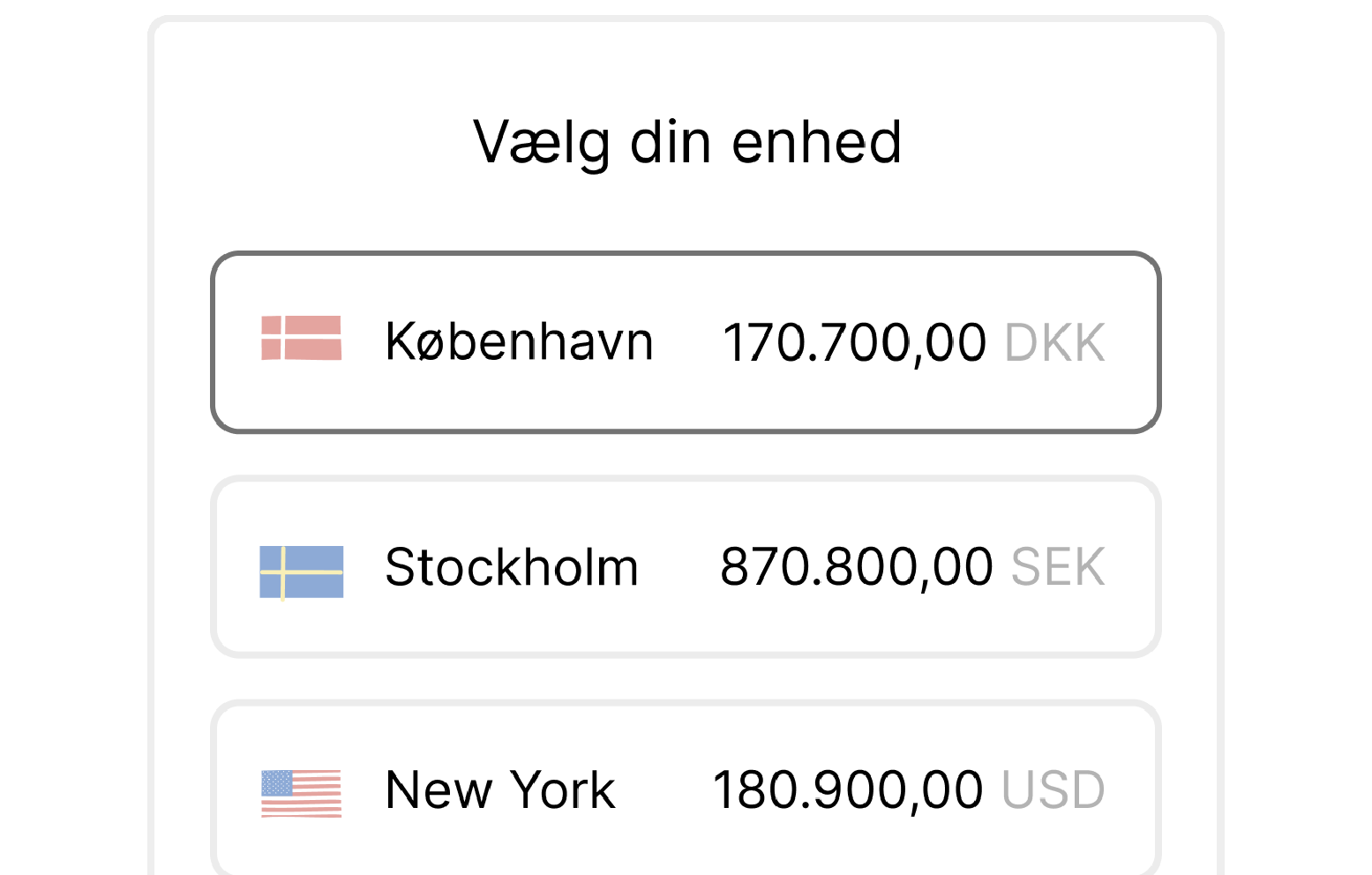
Task: Select the København DKK option
Action: click(685, 342)
